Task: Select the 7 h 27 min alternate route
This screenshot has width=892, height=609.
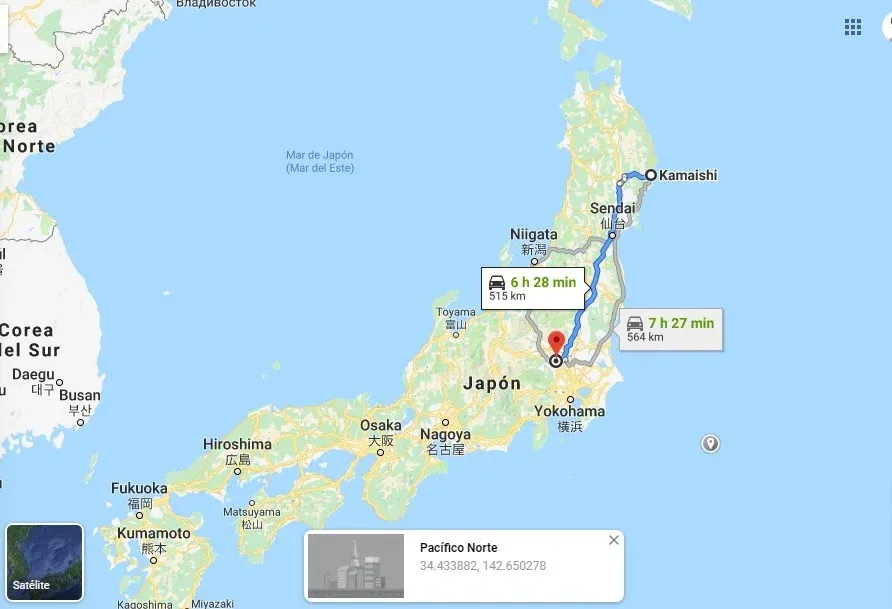Action: [670, 329]
